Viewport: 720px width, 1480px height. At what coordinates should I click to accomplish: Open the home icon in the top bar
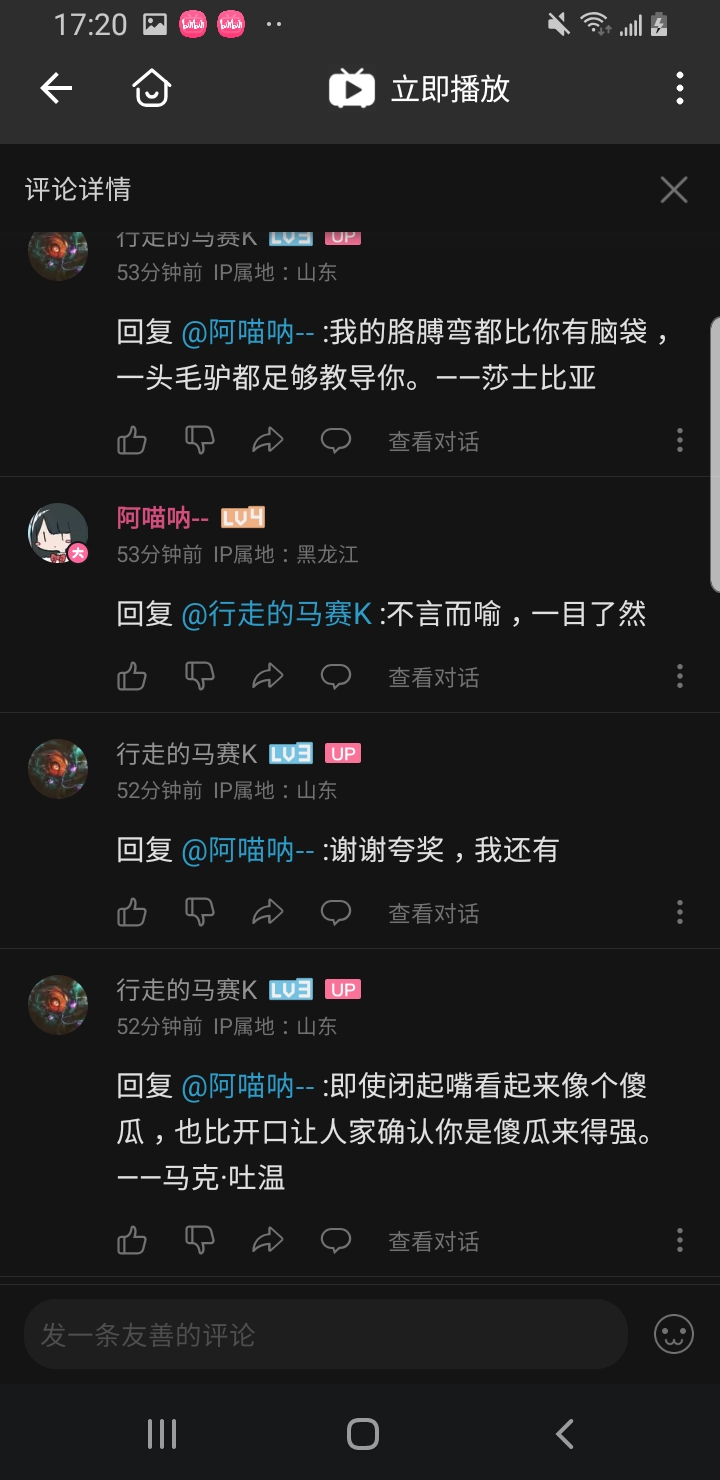pyautogui.click(x=152, y=89)
